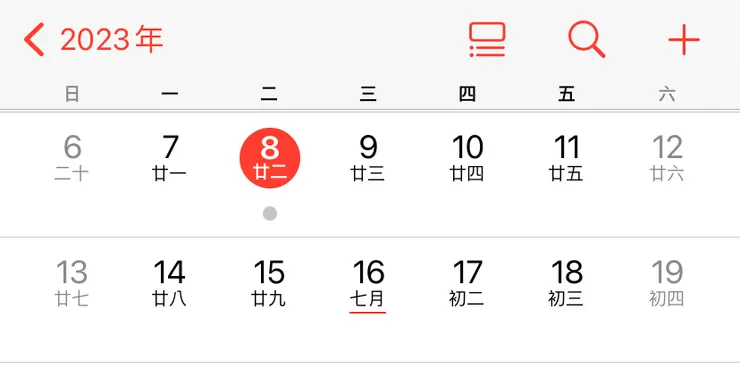Select date 9 (廿三)
This screenshot has height=368, width=740.
click(368, 158)
